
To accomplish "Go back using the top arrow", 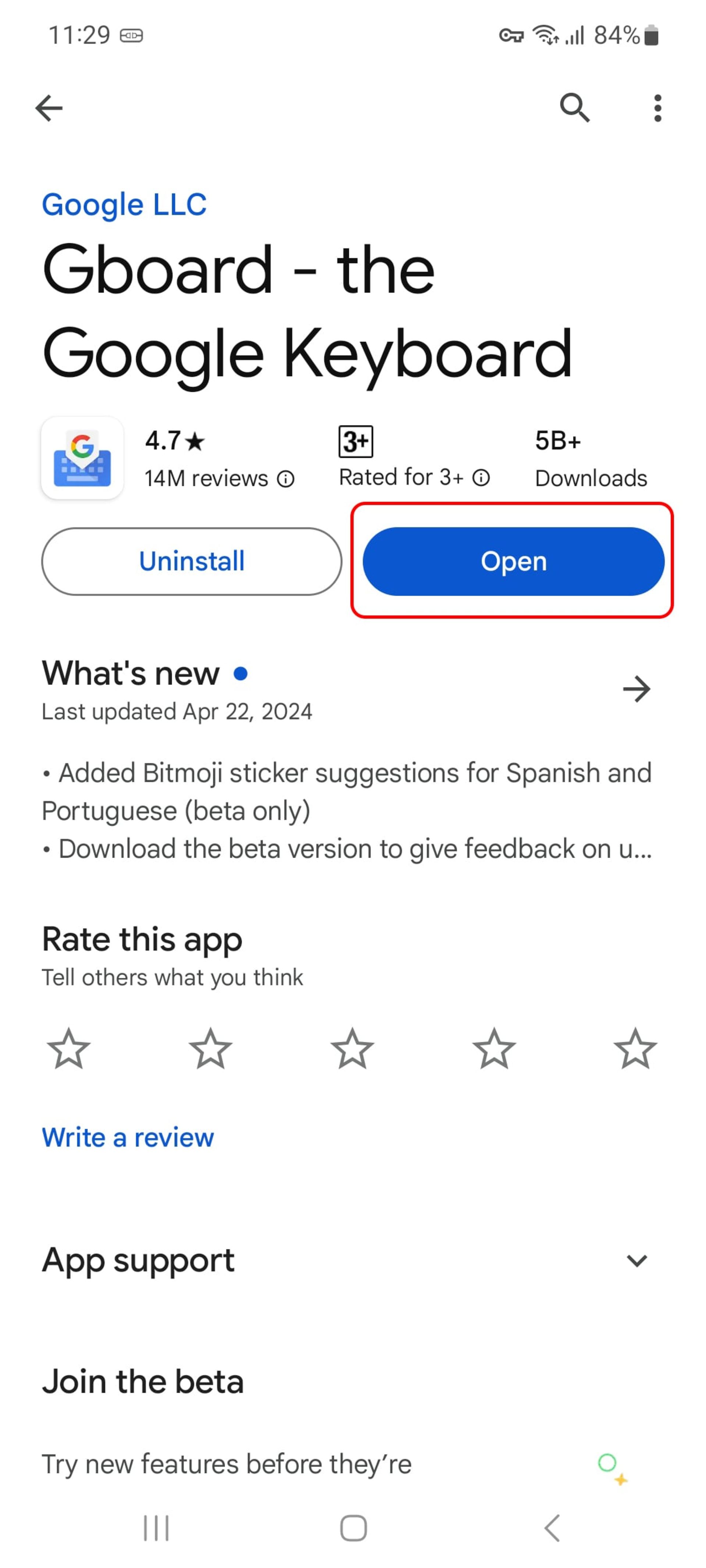I will coord(49,108).
